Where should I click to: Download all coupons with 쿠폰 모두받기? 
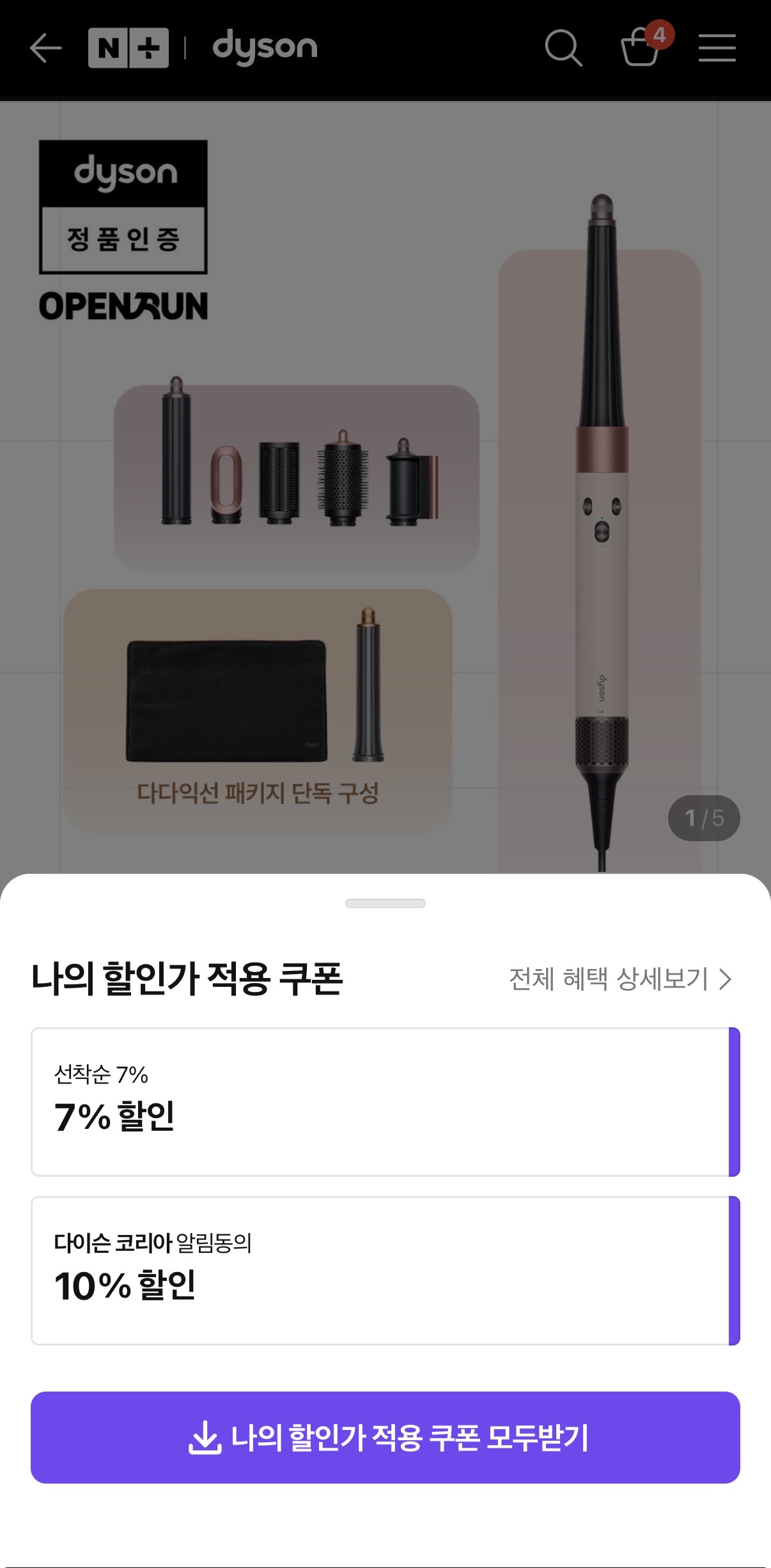tap(385, 1438)
